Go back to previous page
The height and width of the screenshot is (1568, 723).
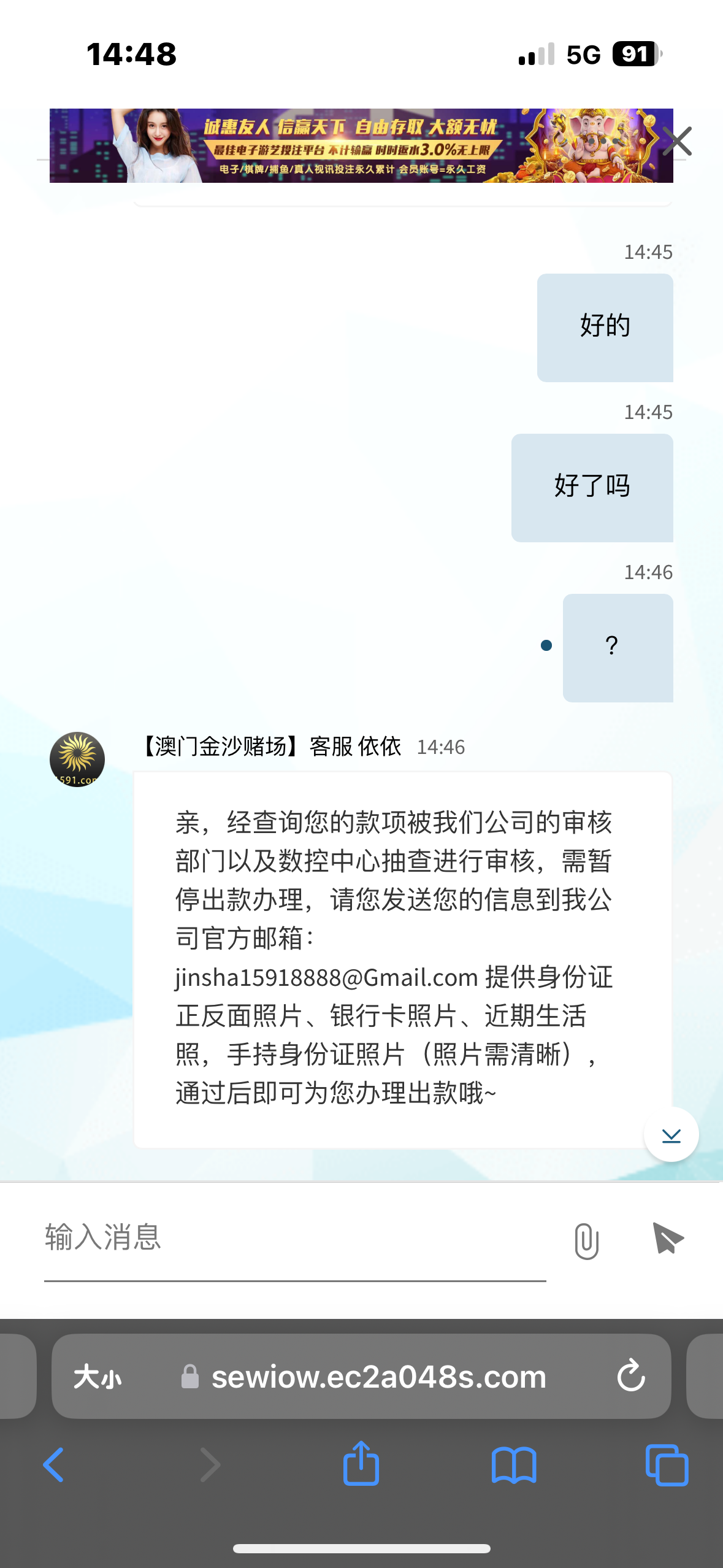point(53,1465)
